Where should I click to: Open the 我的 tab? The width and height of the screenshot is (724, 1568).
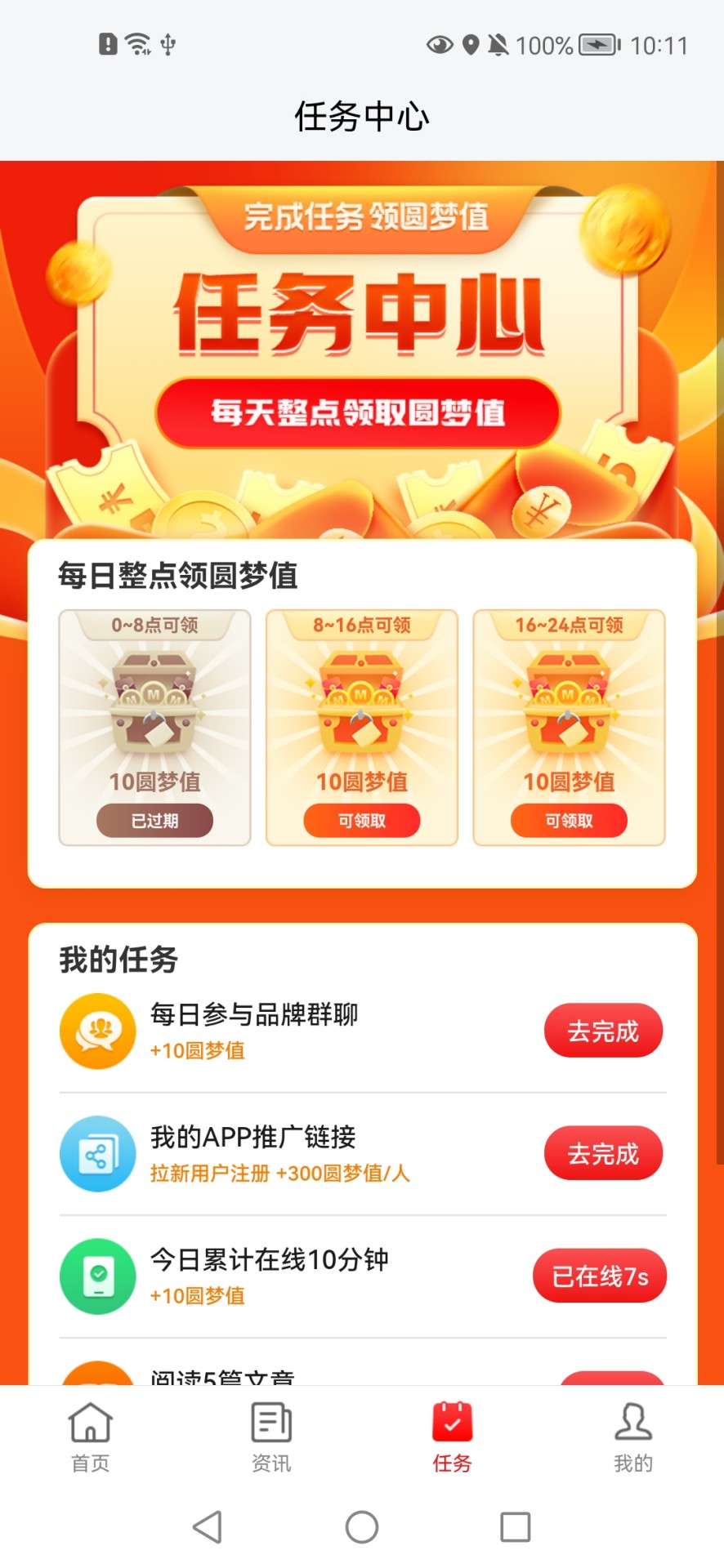pos(632,1437)
